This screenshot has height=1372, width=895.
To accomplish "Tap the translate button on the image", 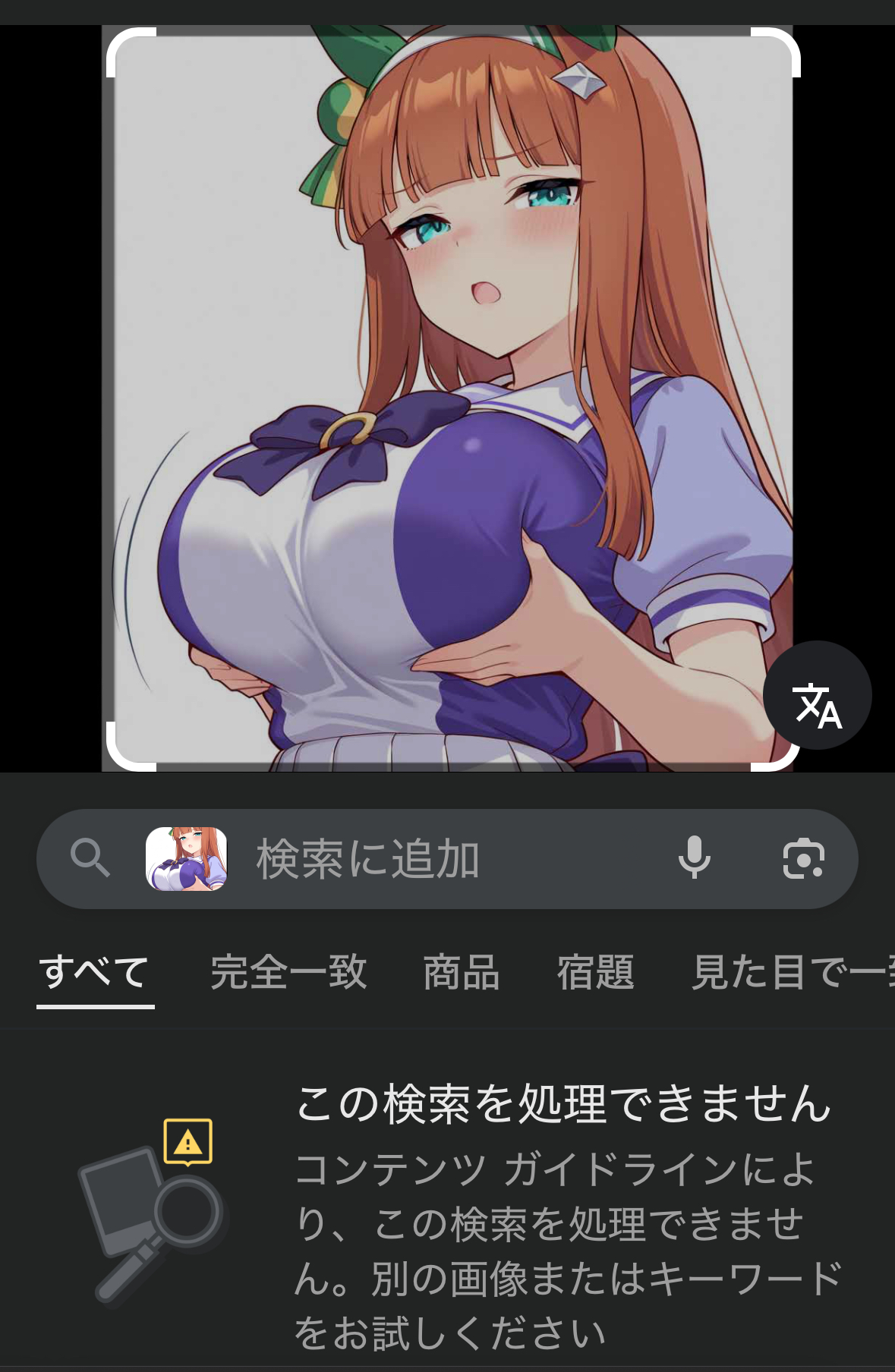I will pos(817,695).
